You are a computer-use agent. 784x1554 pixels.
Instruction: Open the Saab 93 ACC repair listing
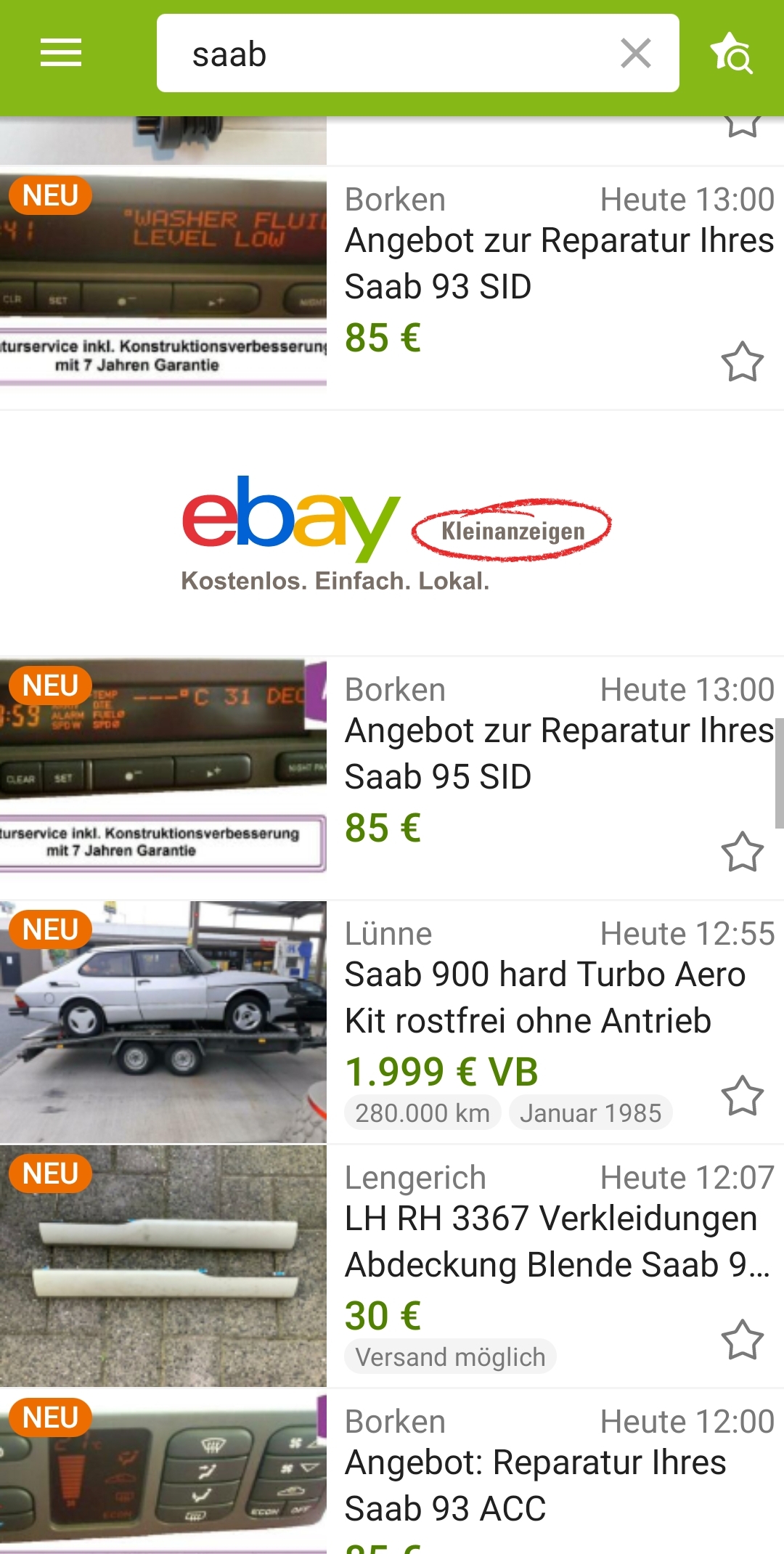[x=392, y=1472]
